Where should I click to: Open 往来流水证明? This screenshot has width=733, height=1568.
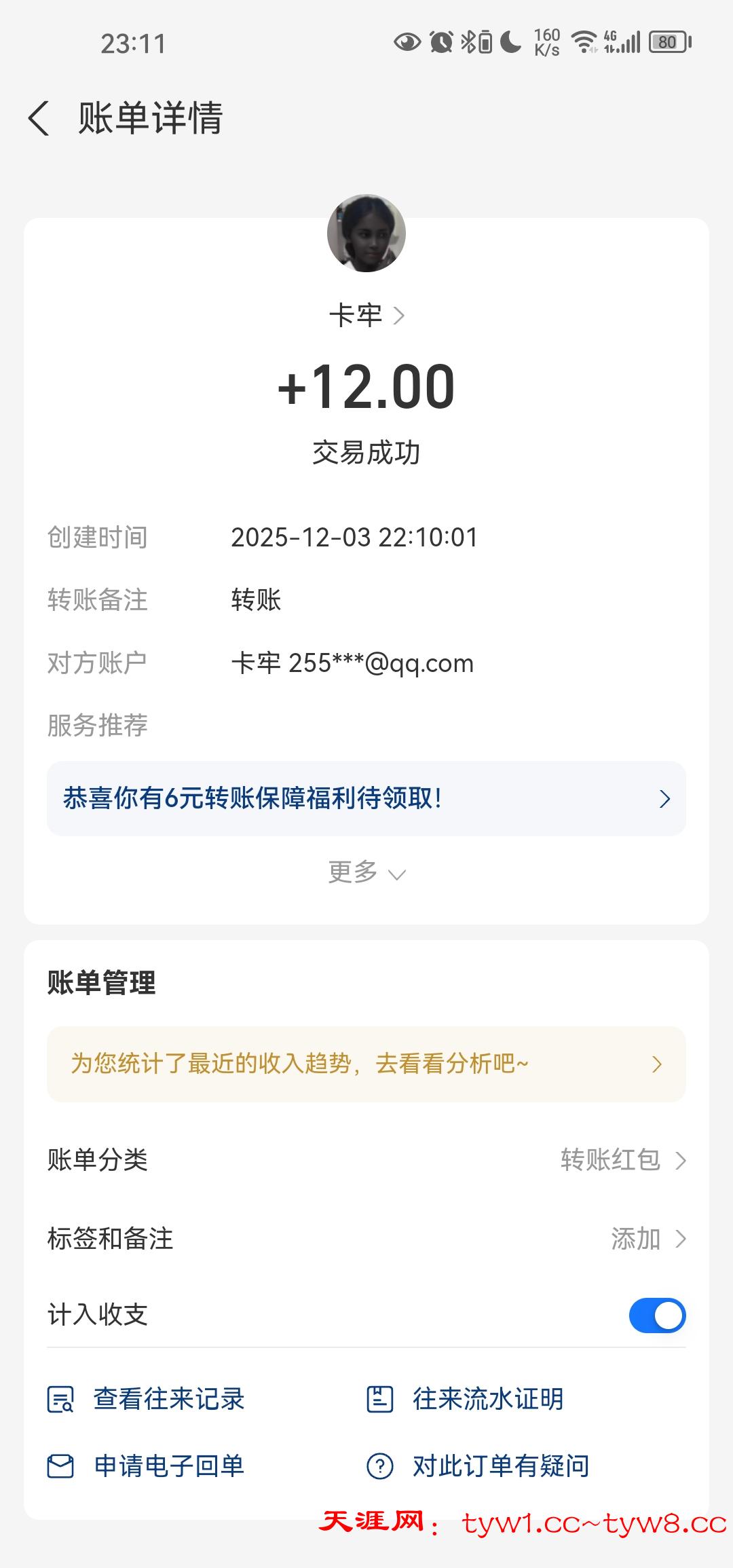click(466, 1399)
